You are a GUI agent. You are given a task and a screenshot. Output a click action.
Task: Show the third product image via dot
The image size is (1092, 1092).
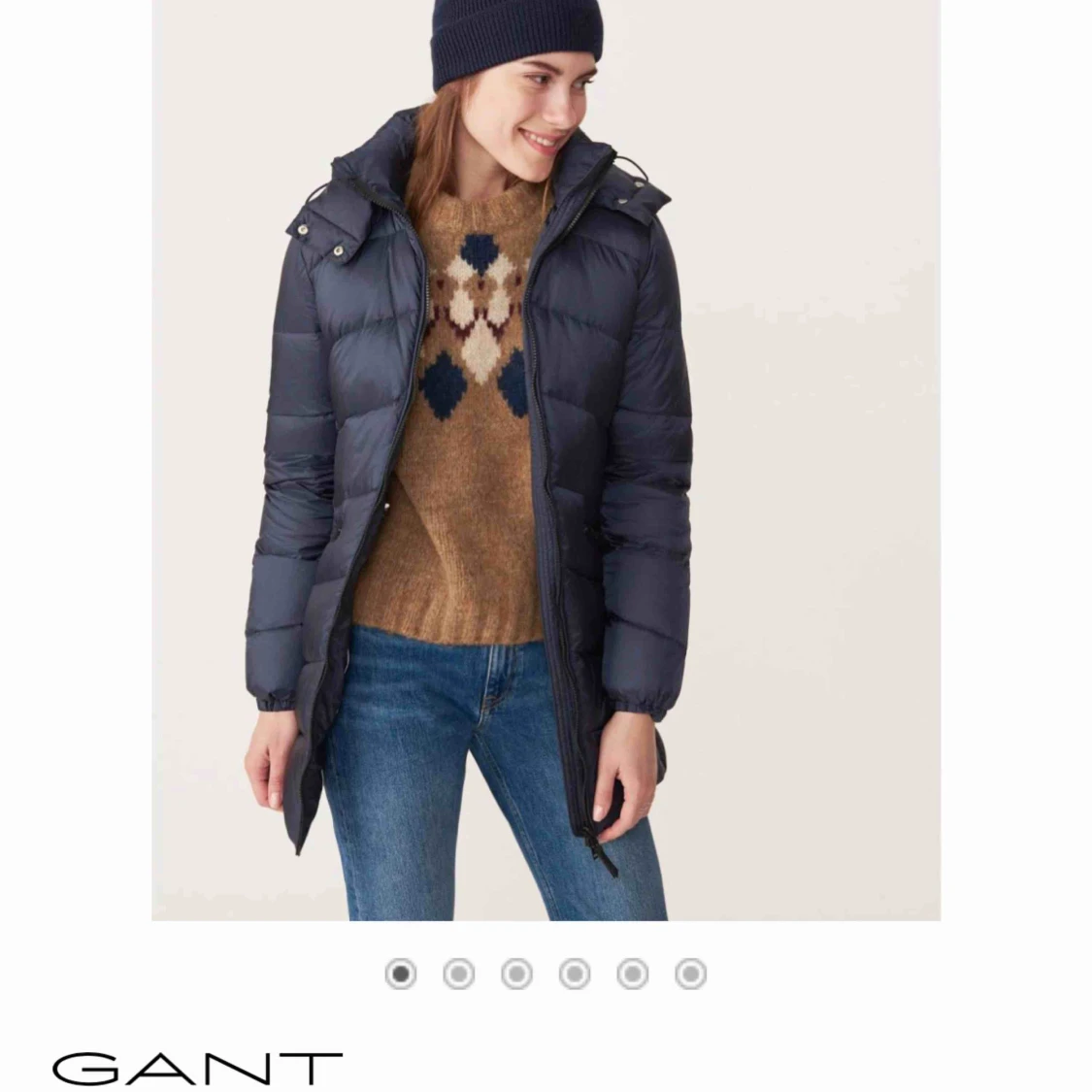click(516, 973)
